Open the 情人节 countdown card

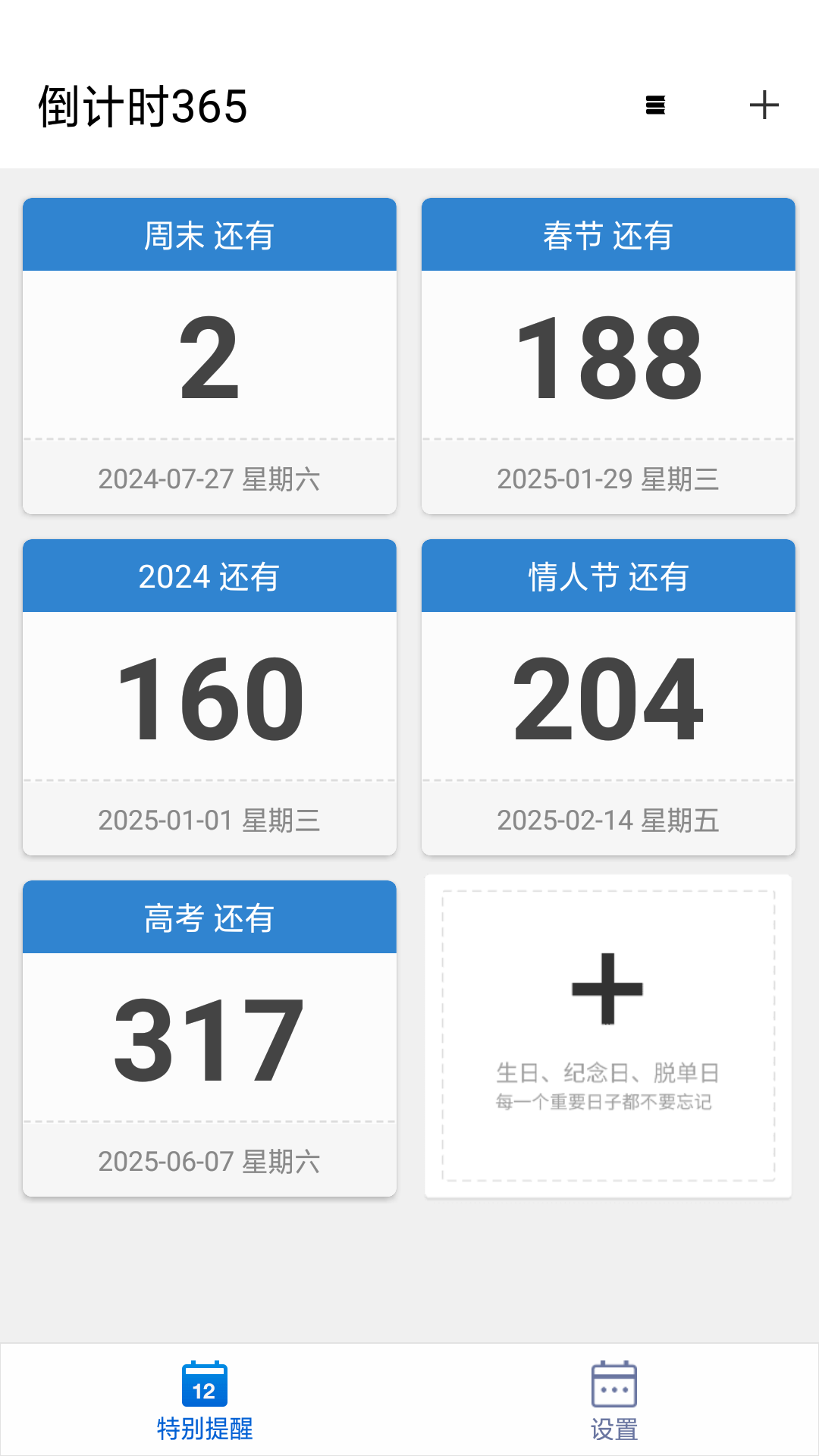click(x=608, y=697)
